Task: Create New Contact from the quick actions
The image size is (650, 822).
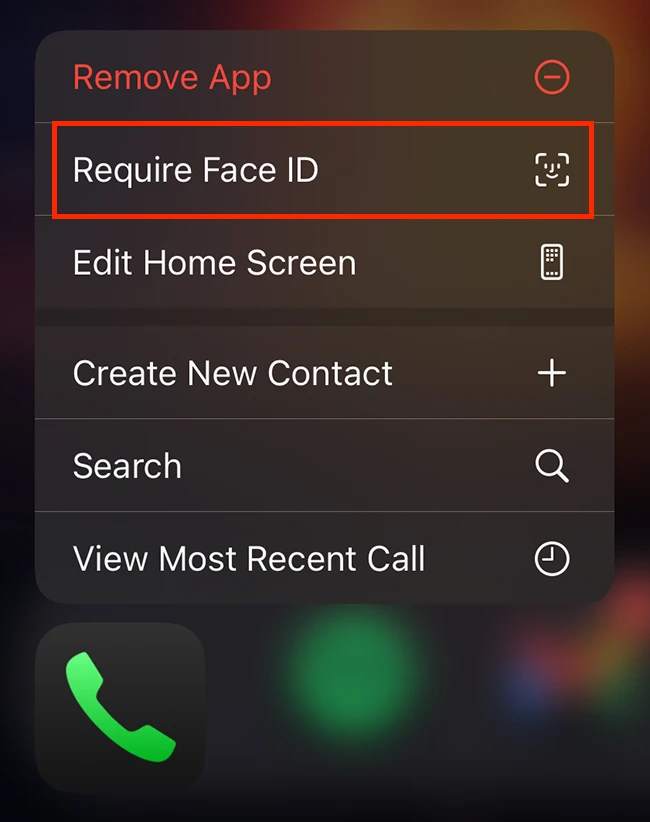Action: [x=322, y=373]
